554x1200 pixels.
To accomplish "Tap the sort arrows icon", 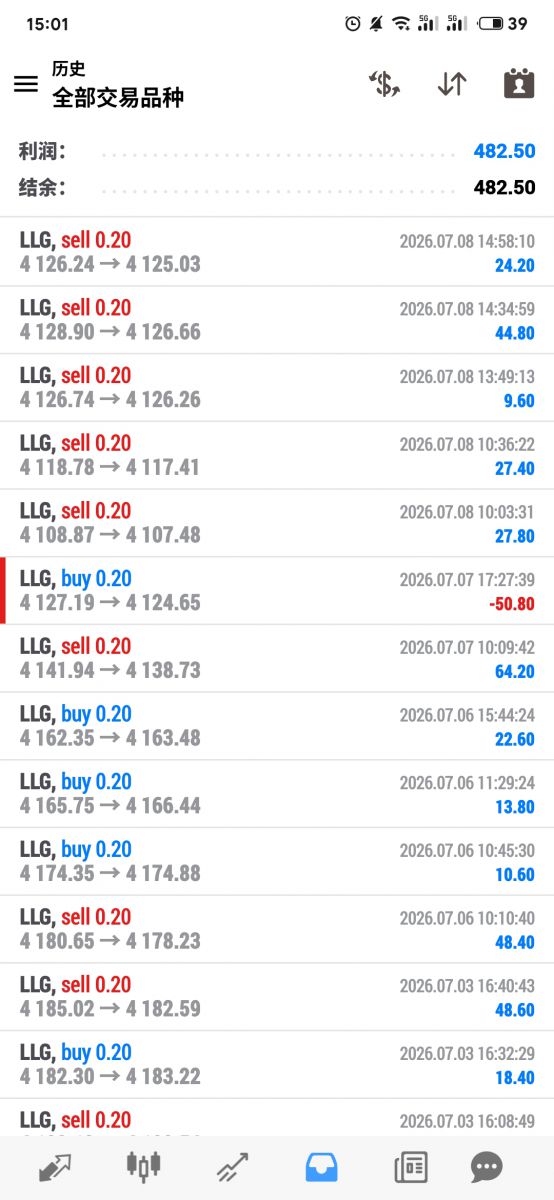I will [452, 84].
